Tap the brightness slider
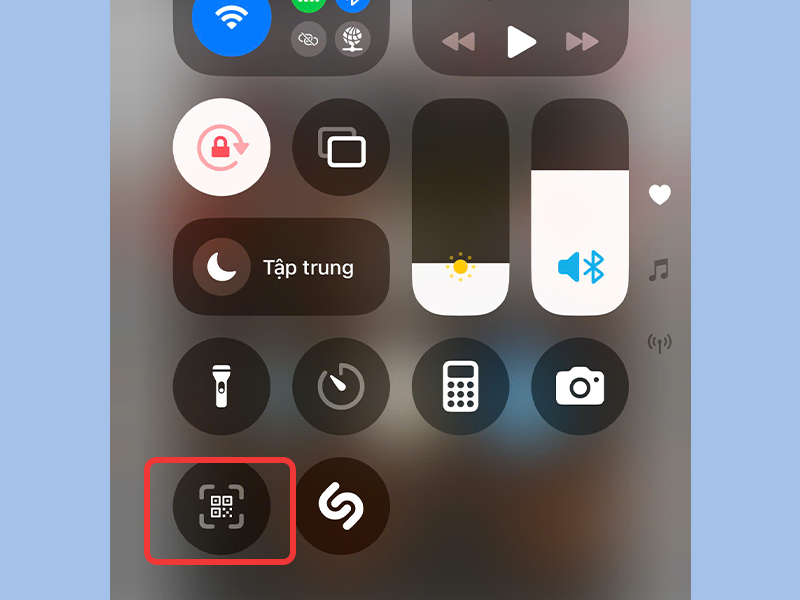 click(460, 207)
